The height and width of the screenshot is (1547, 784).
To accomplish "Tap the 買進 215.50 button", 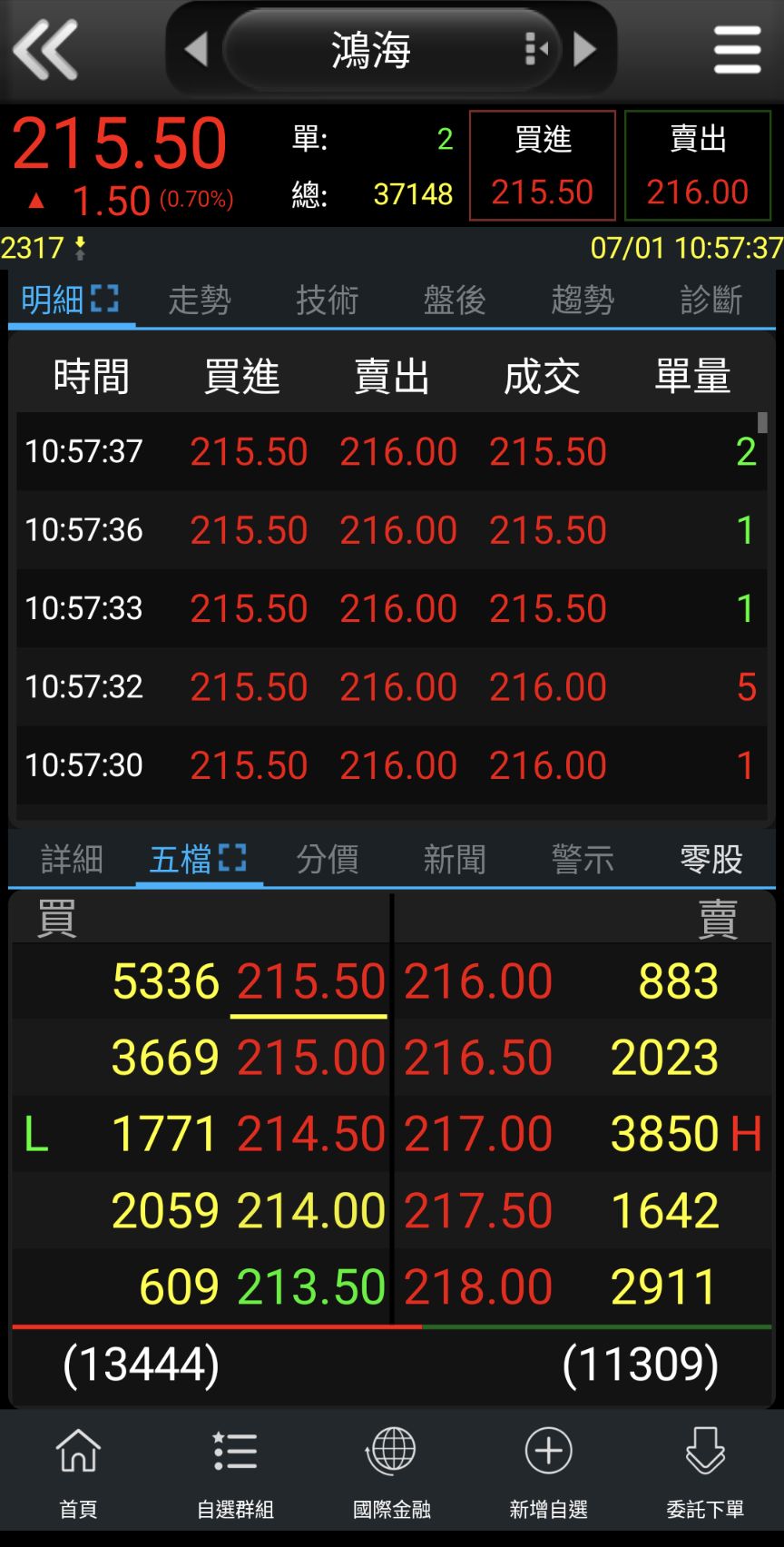I will pyautogui.click(x=543, y=166).
